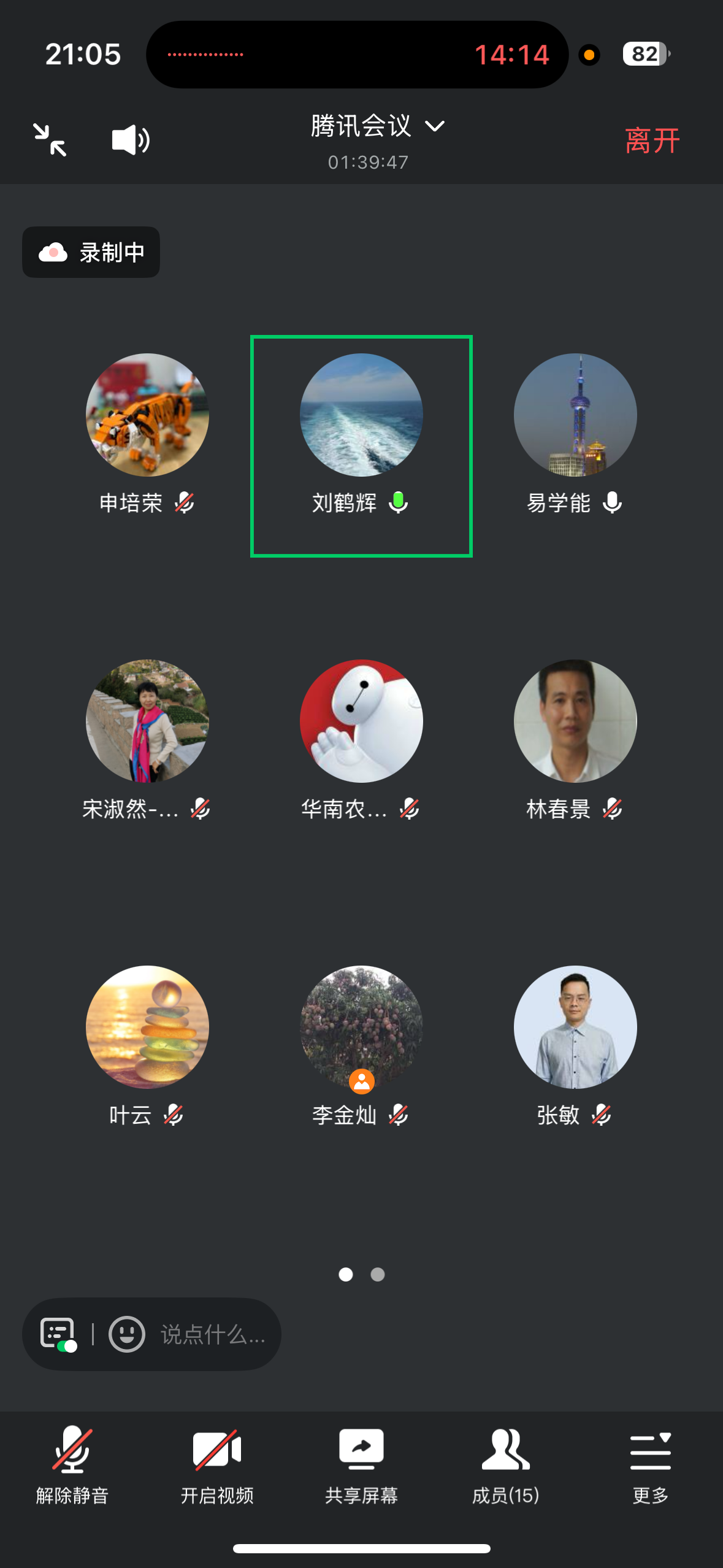Toggle the chat bullet-screen icon
Image resolution: width=723 pixels, height=1568 pixels.
click(58, 1334)
